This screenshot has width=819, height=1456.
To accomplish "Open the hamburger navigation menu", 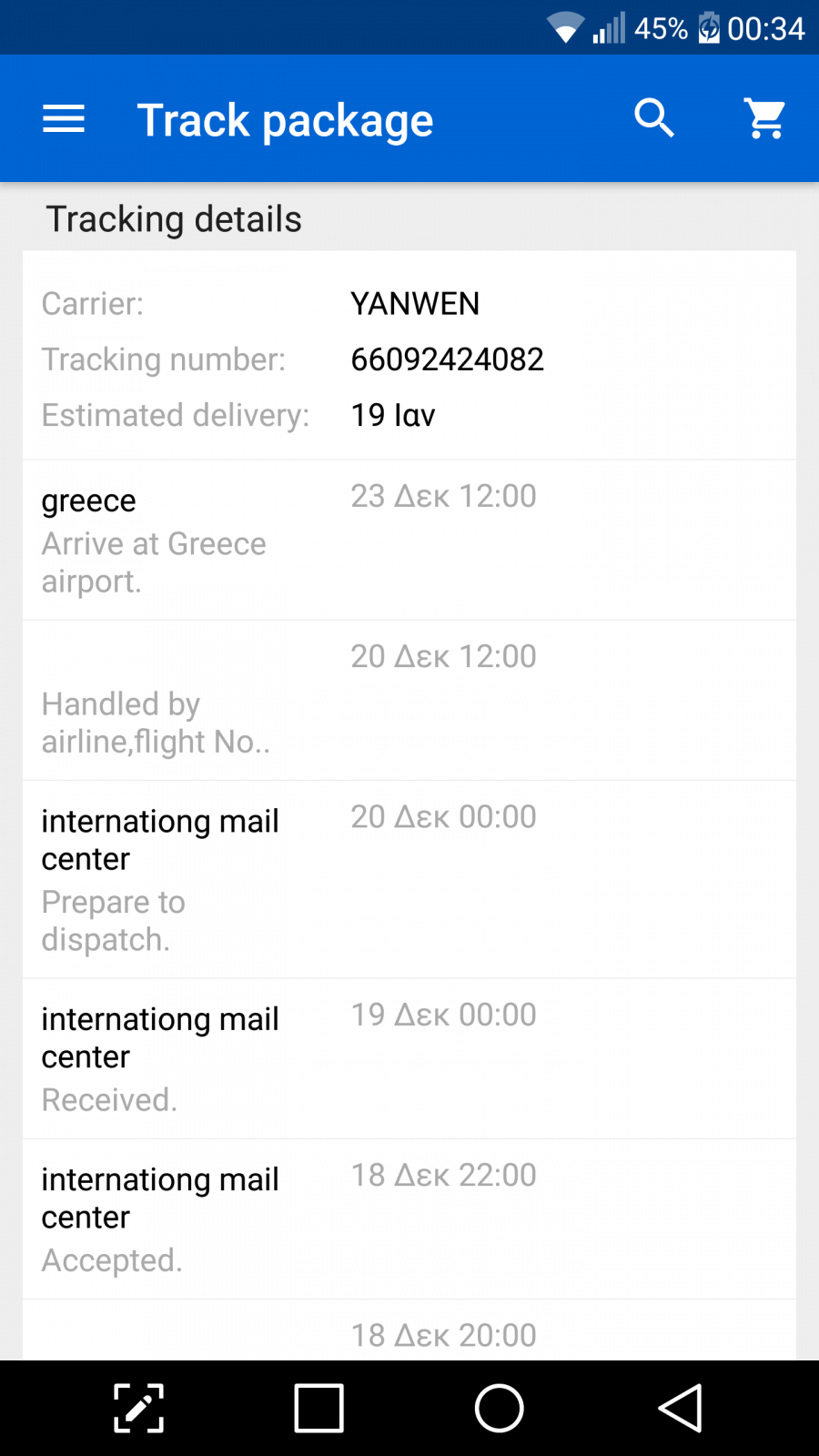I will pos(64,118).
